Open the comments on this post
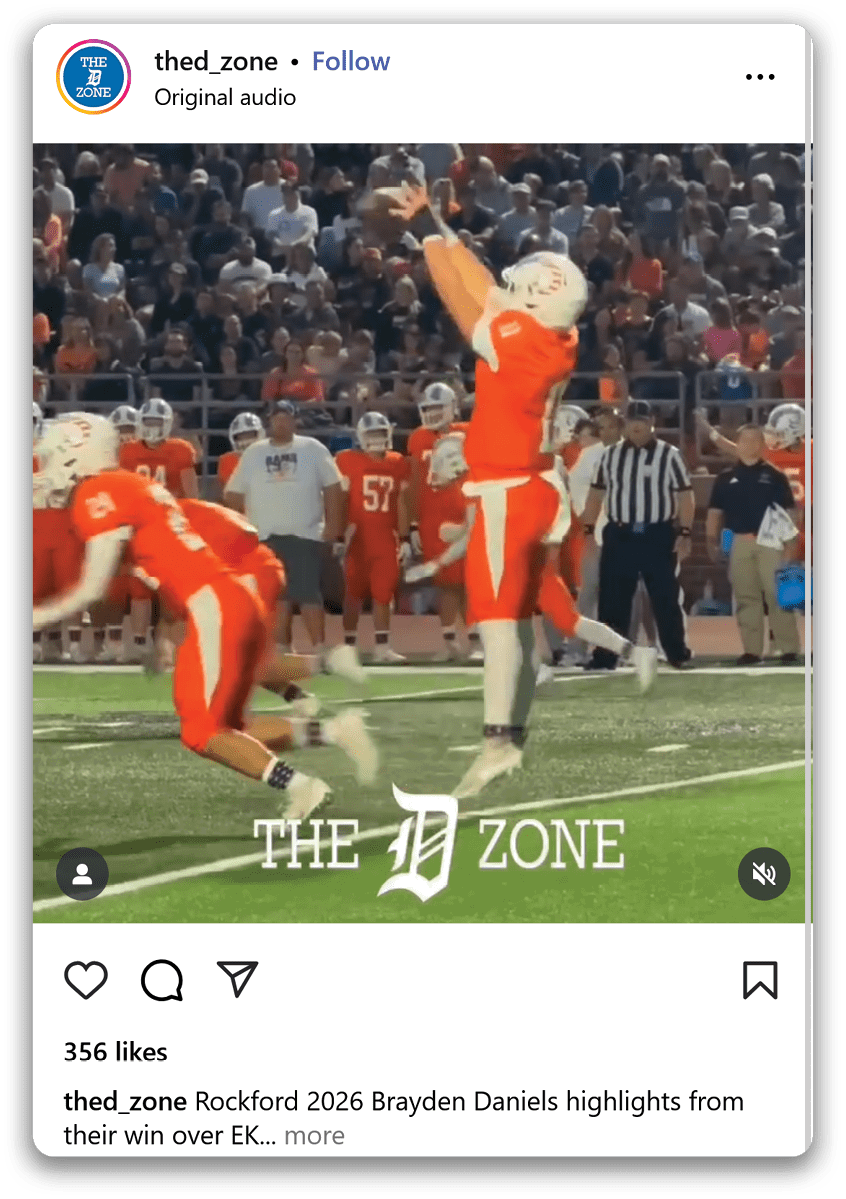The image size is (846, 1199). [x=162, y=980]
